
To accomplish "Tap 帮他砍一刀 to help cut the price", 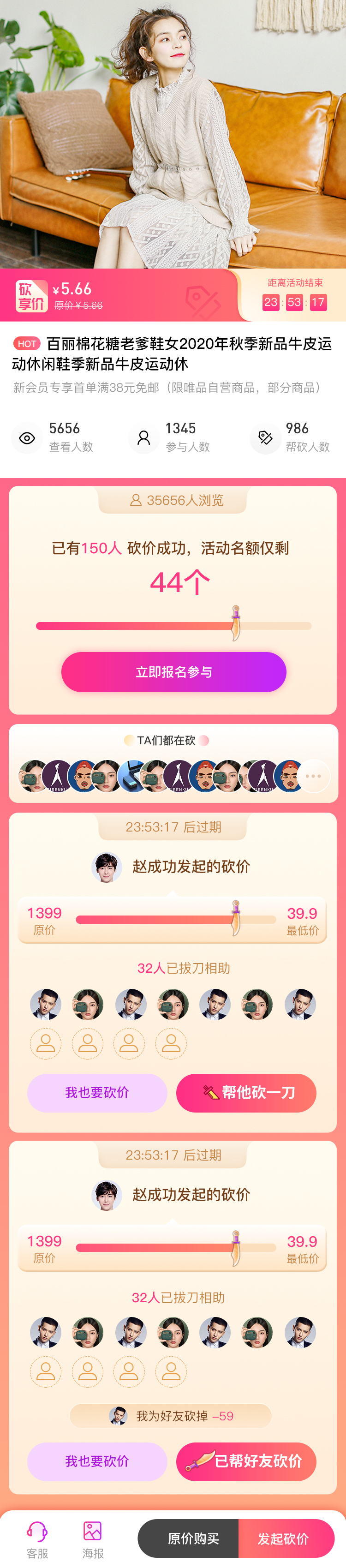I will point(246,1092).
